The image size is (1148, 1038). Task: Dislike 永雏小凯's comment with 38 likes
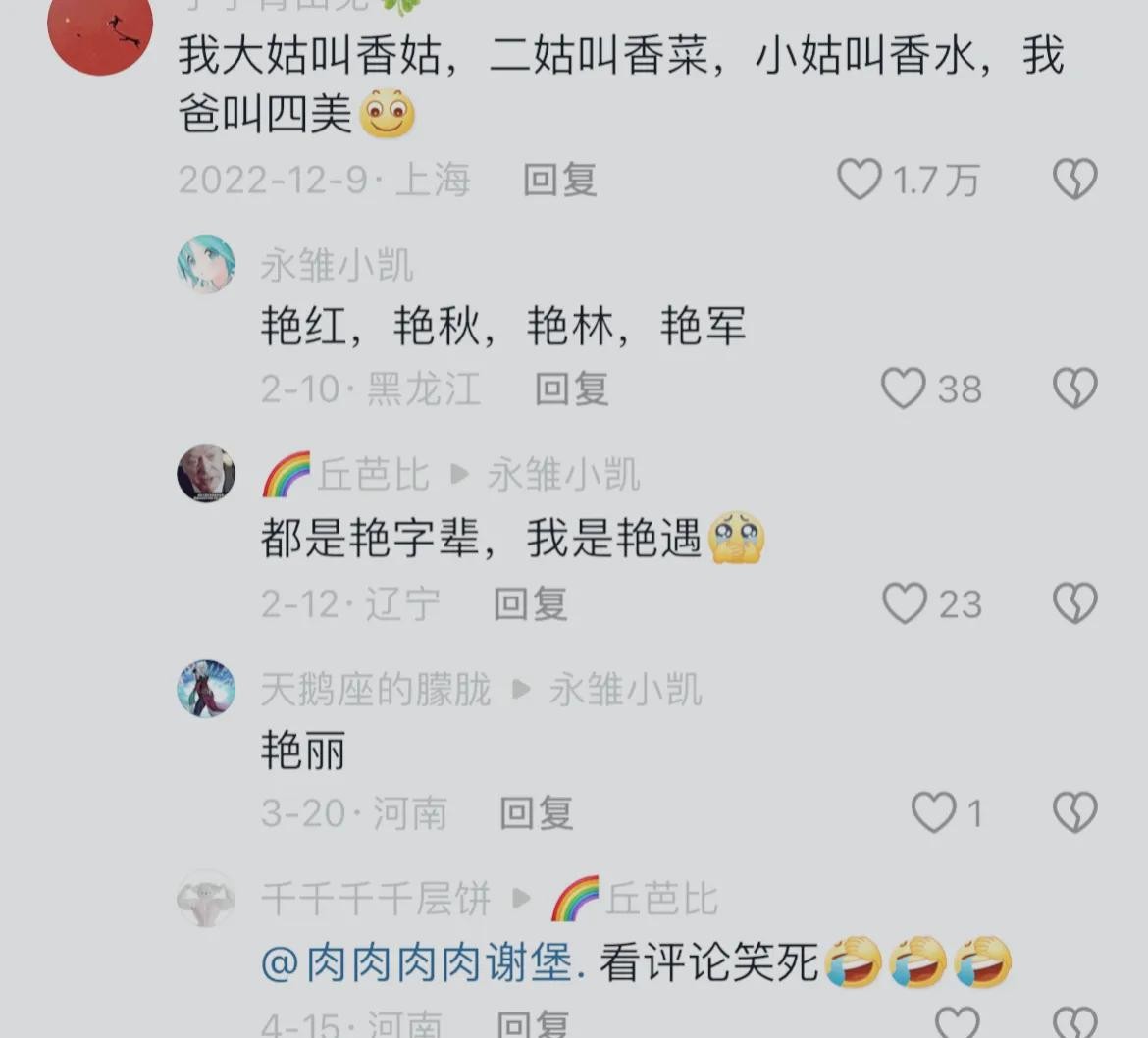(x=1074, y=389)
